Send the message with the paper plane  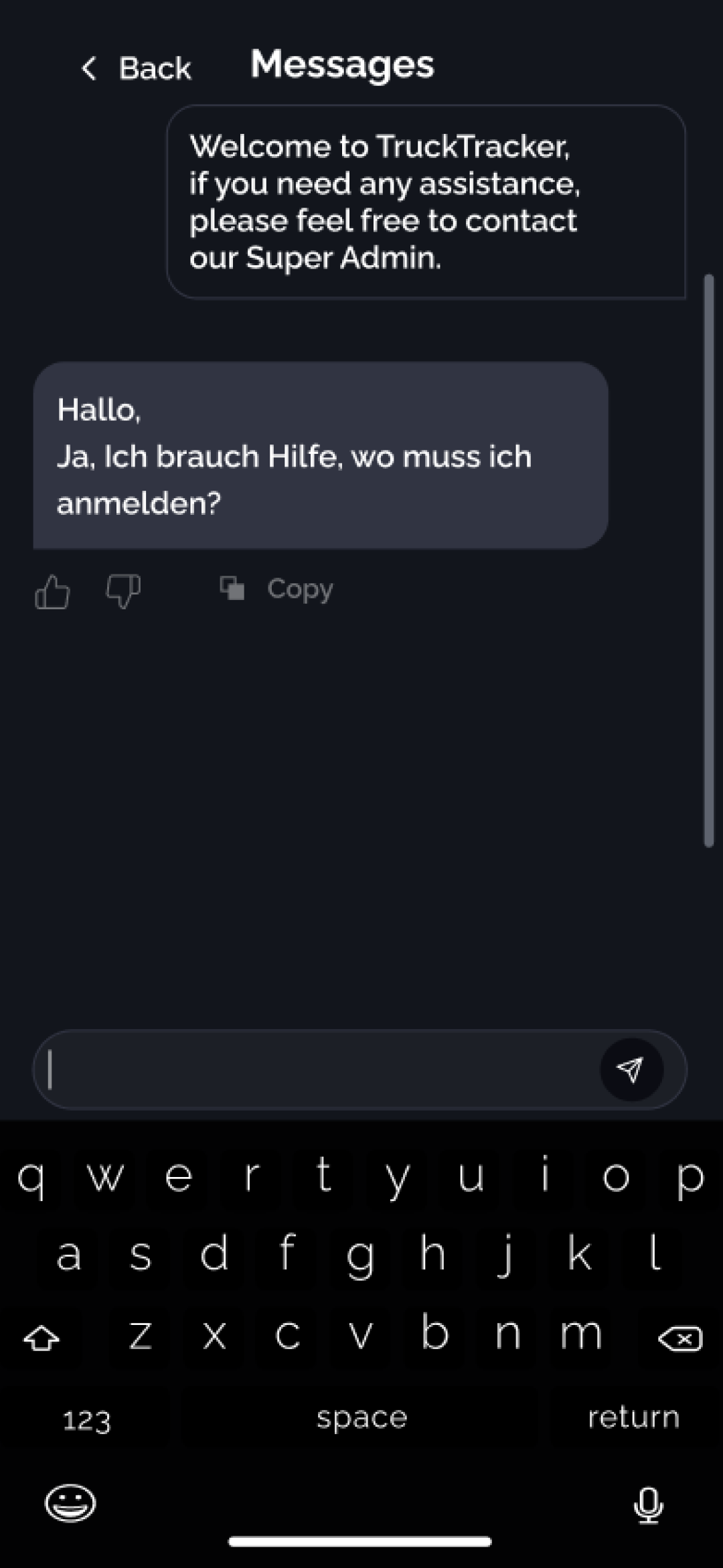pos(631,1069)
